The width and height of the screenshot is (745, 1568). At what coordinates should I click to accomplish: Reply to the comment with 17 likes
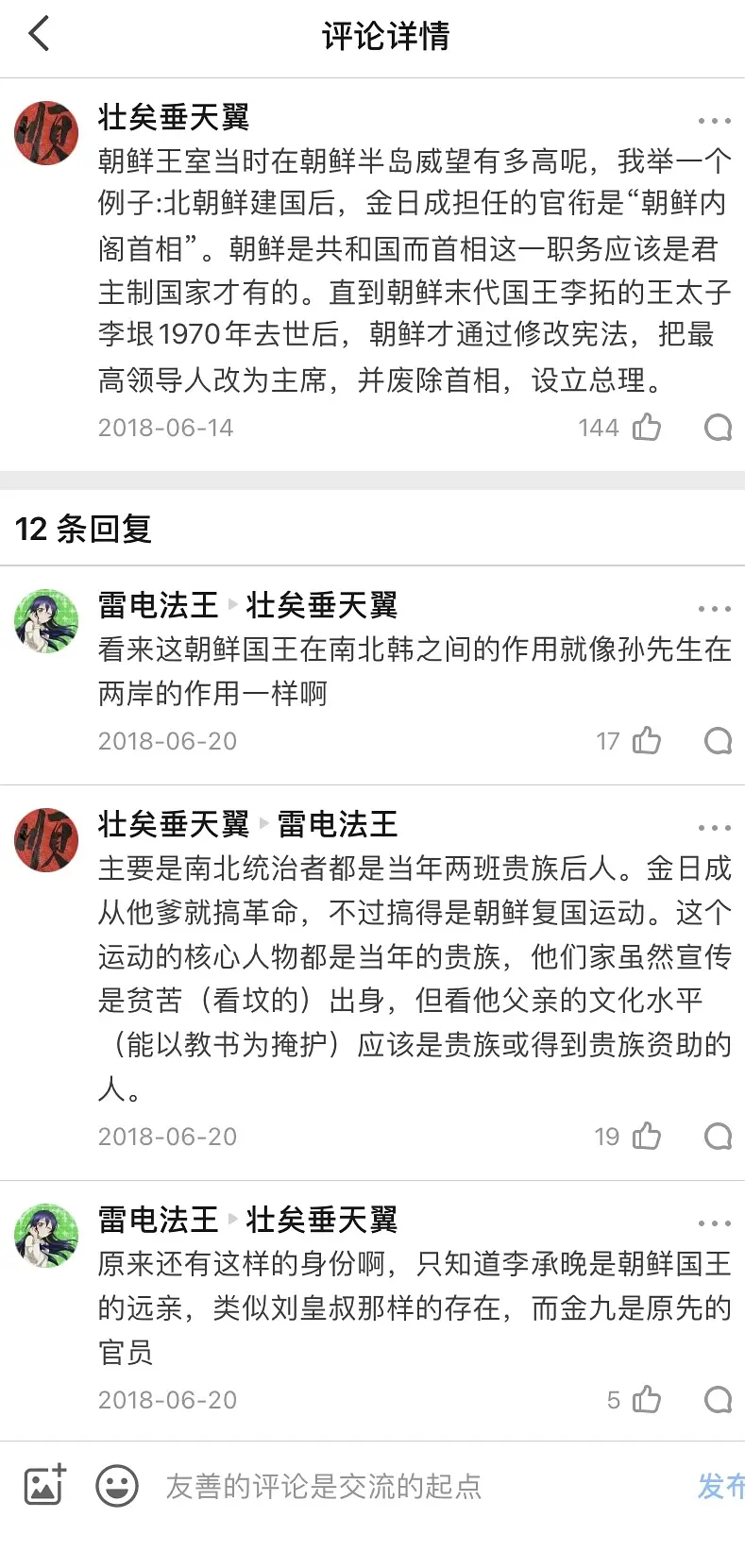[718, 741]
